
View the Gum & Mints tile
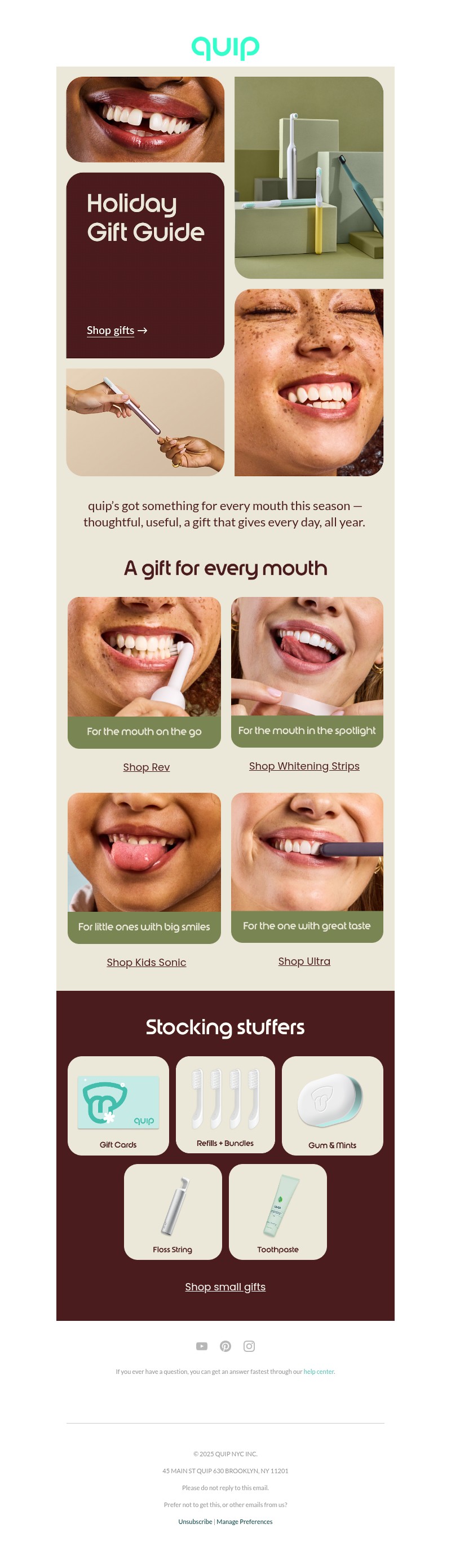click(332, 1105)
